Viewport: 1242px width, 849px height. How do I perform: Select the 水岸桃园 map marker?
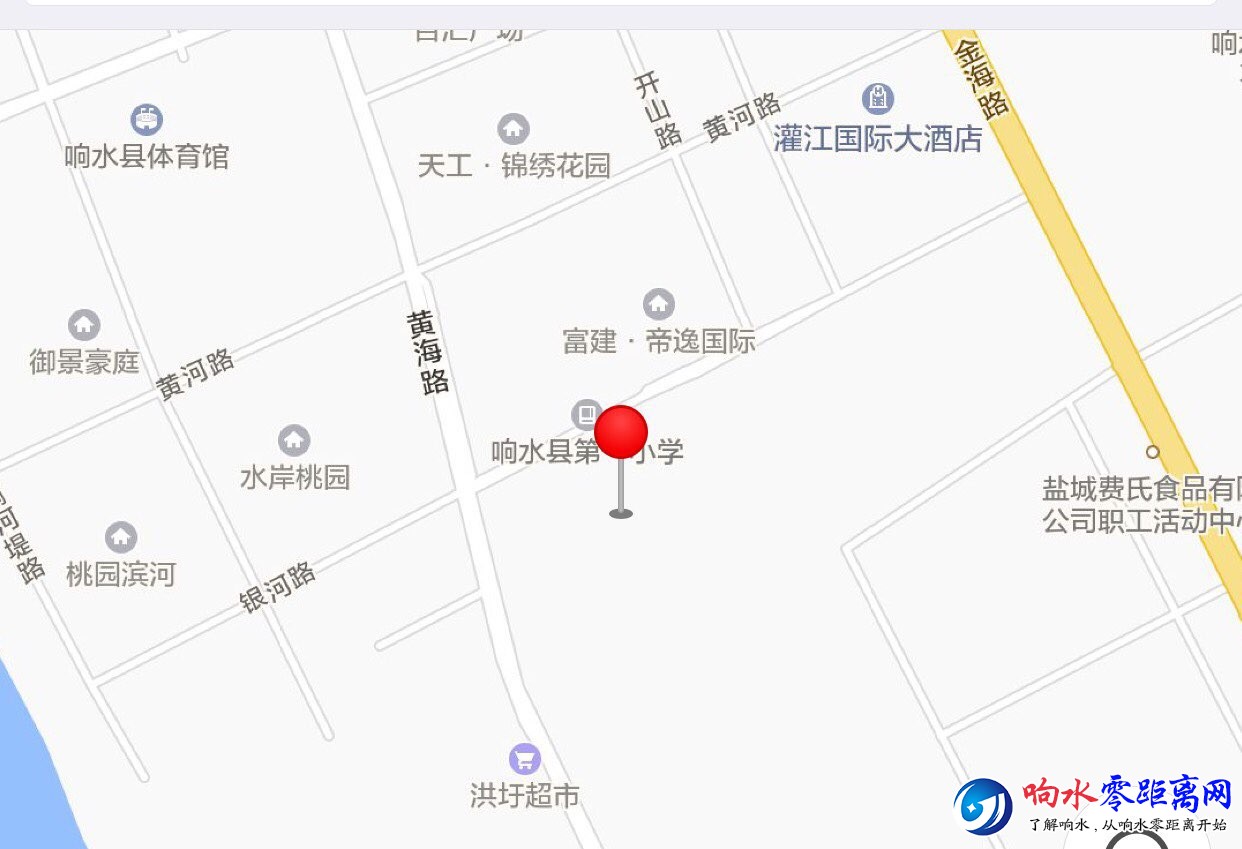click(x=294, y=440)
